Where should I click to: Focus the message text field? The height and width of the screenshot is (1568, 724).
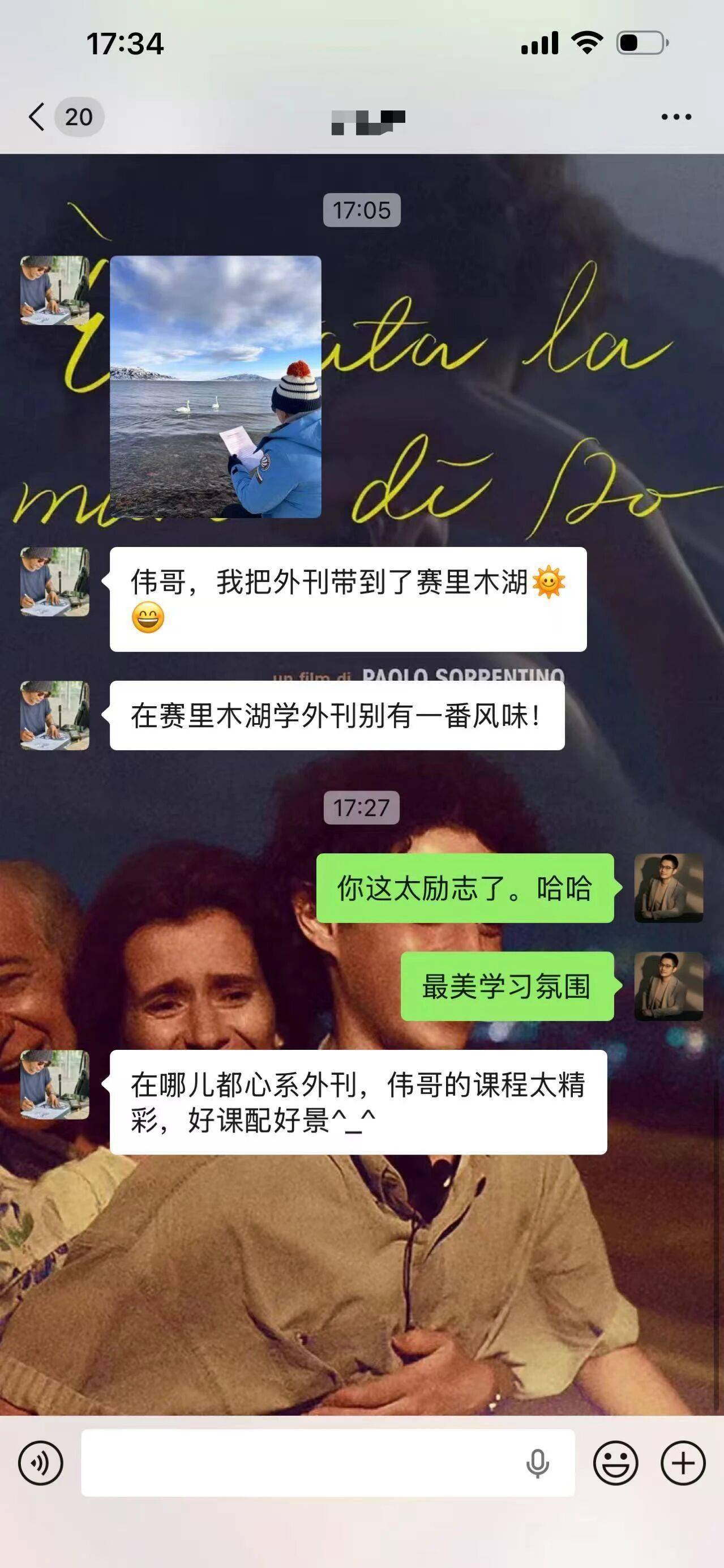pyautogui.click(x=298, y=1463)
